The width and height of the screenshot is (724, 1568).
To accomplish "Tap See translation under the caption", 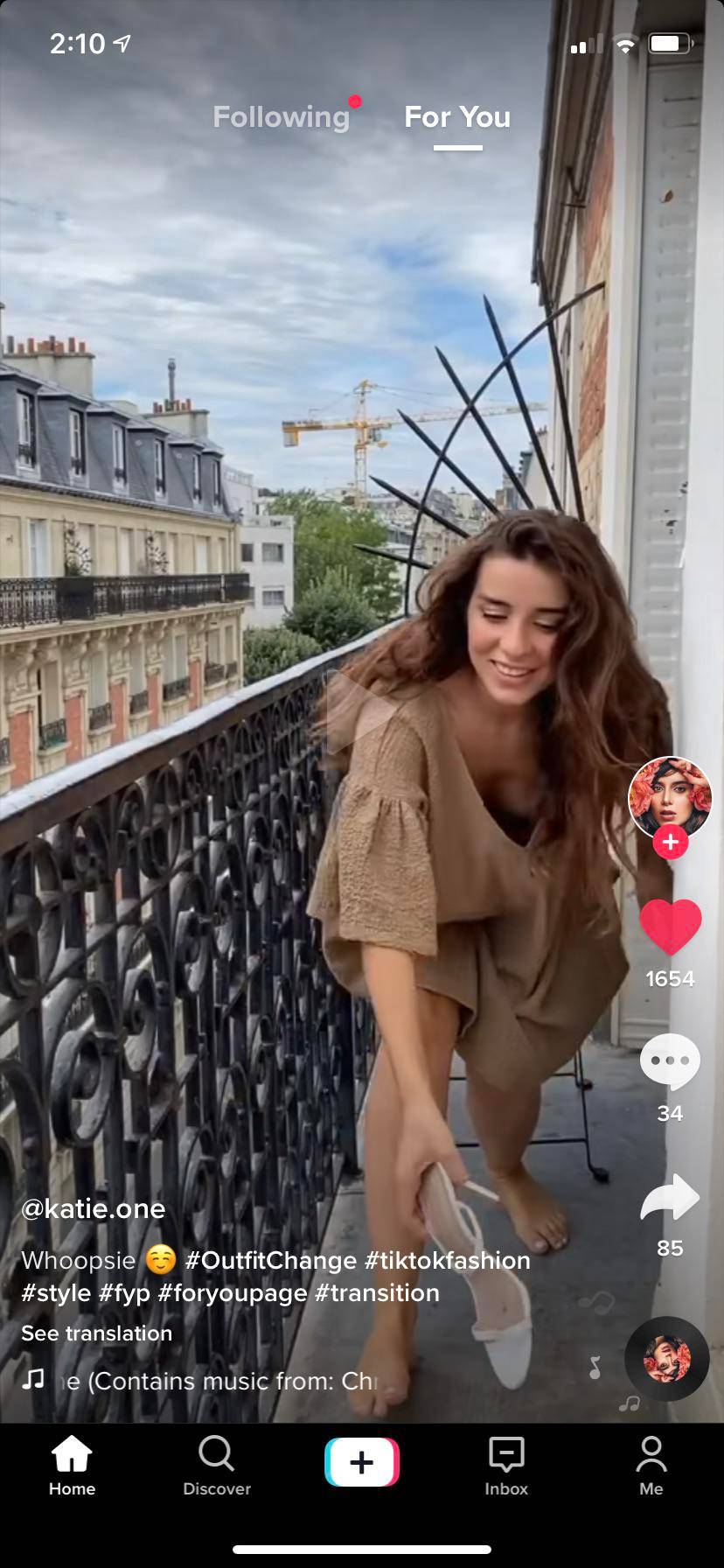I will [x=97, y=1333].
